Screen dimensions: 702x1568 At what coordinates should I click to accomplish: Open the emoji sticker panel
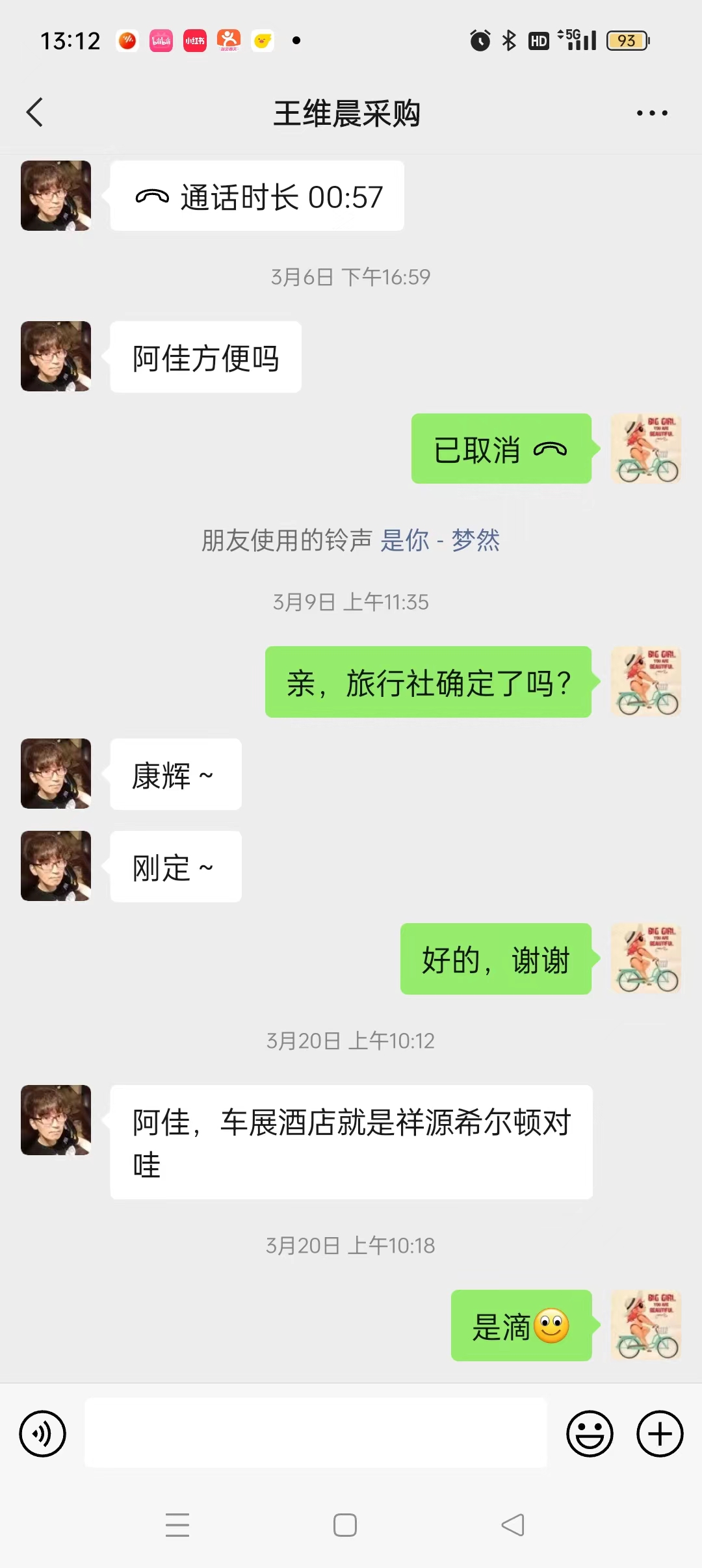tap(590, 1433)
